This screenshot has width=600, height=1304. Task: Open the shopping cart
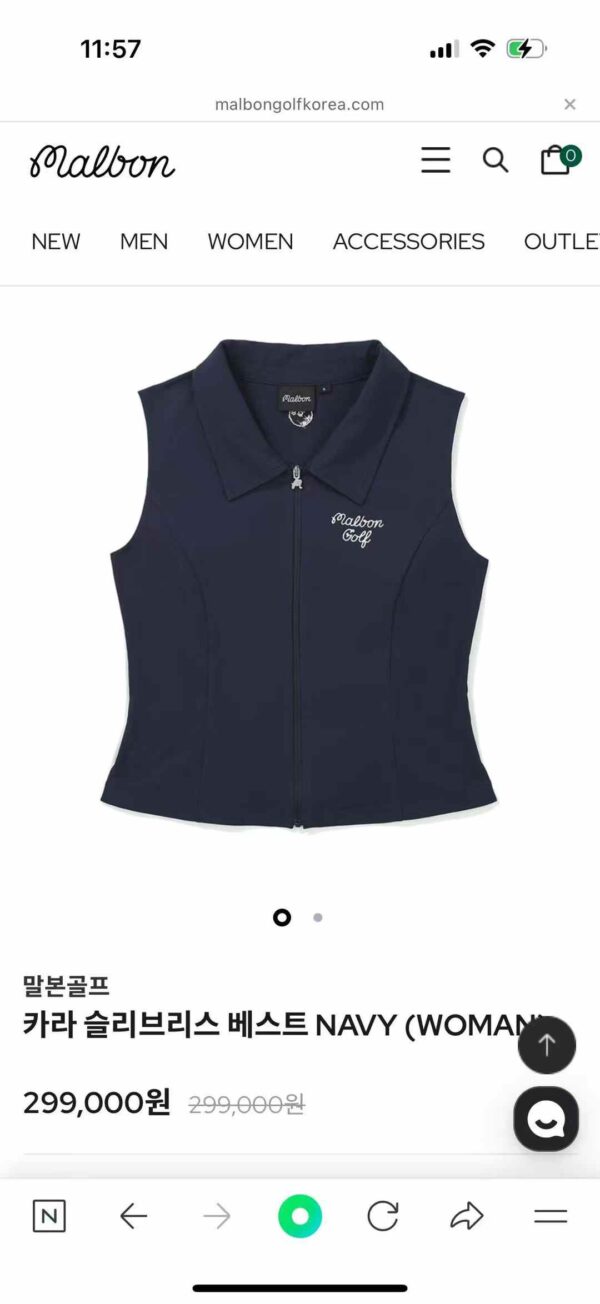point(556,160)
